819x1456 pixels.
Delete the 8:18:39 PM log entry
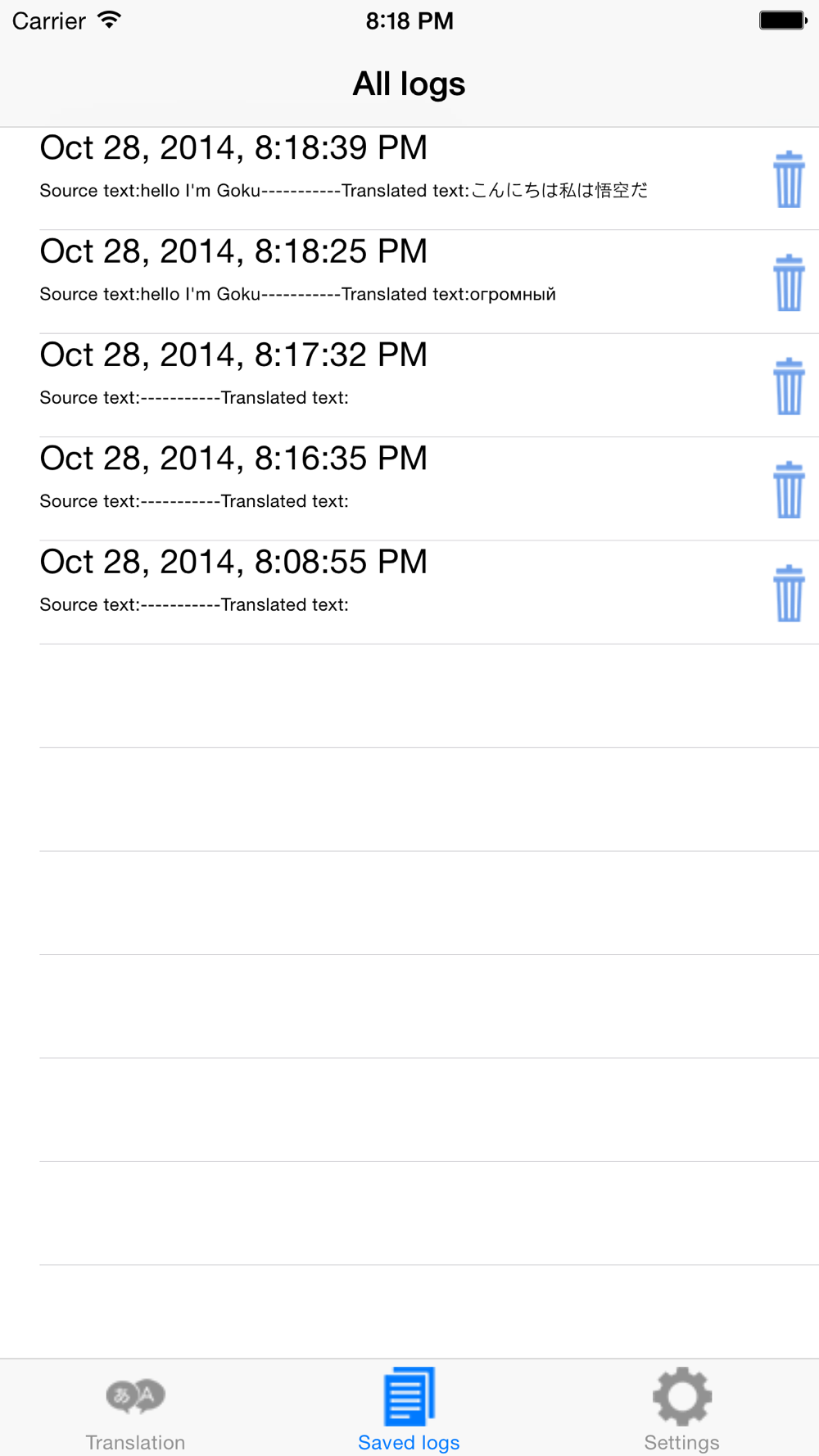click(789, 179)
